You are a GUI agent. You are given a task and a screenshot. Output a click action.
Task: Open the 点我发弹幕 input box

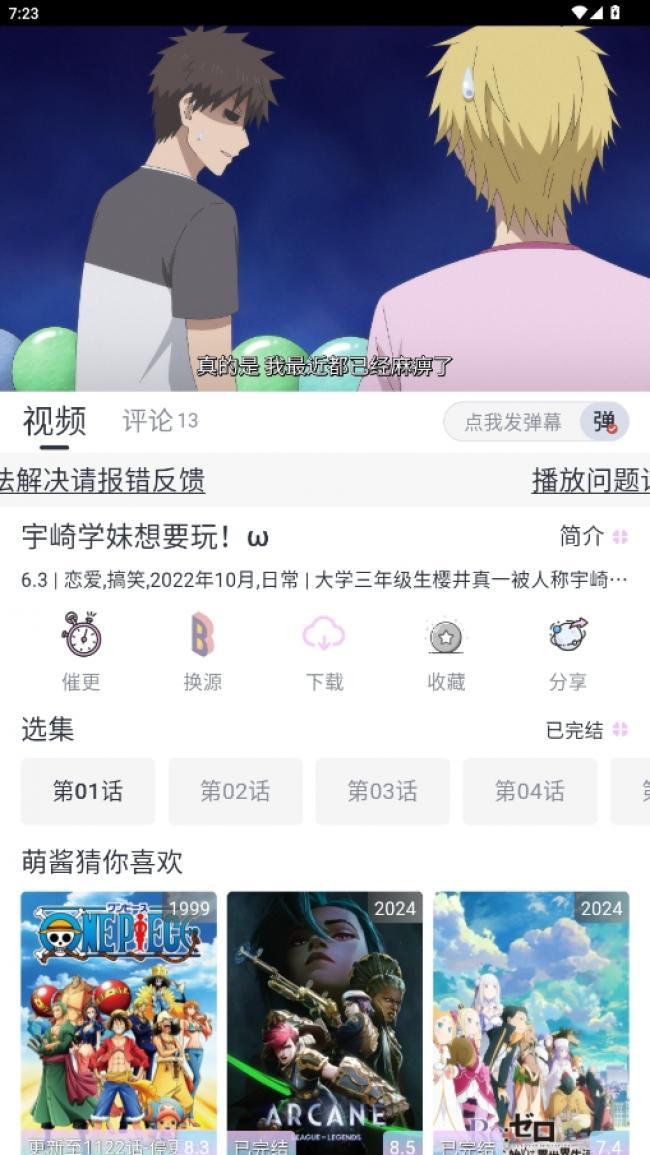512,422
